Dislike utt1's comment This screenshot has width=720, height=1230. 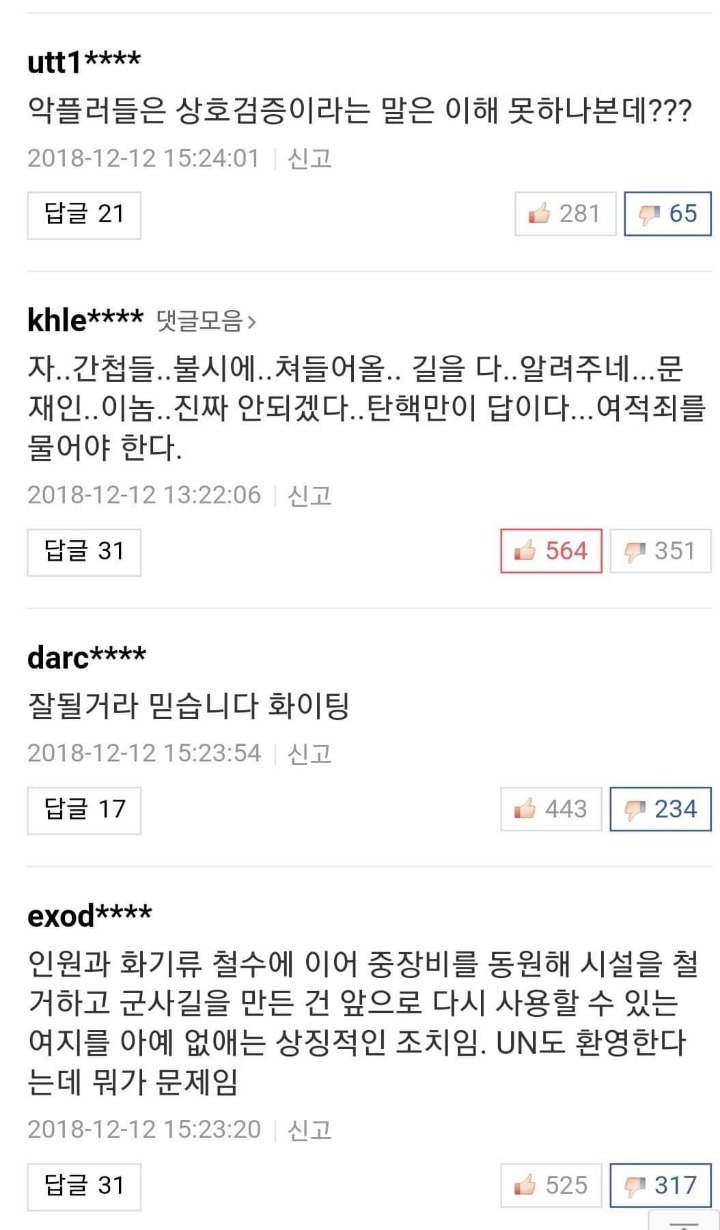[x=667, y=214]
